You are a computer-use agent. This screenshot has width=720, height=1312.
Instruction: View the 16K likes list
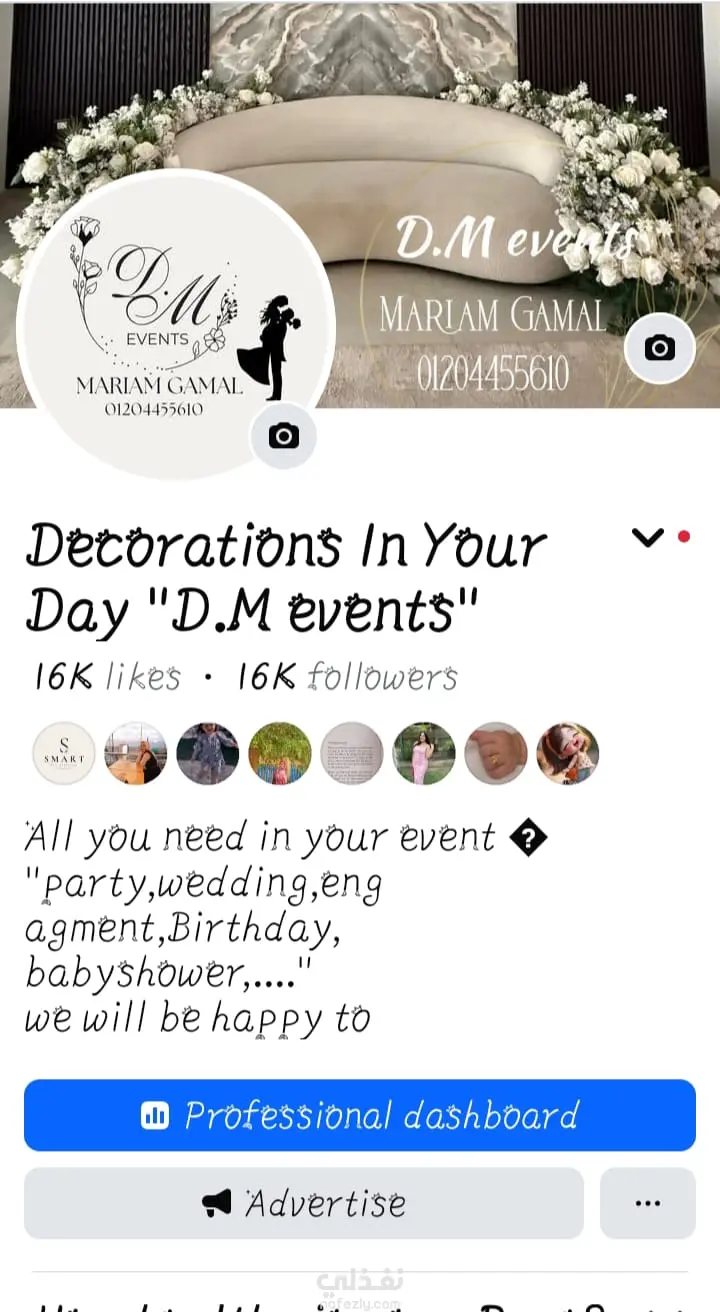pos(107,678)
